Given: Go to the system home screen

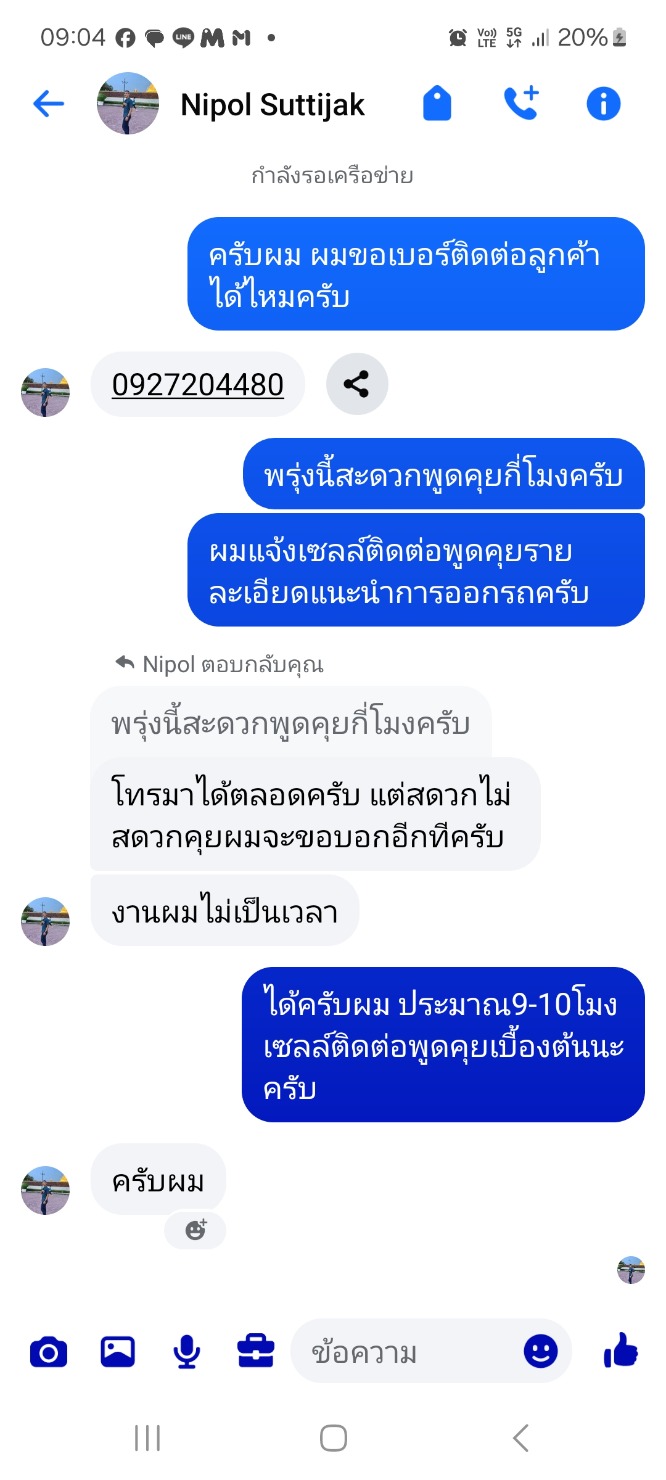Looking at the screenshot, I should point(333,1438).
